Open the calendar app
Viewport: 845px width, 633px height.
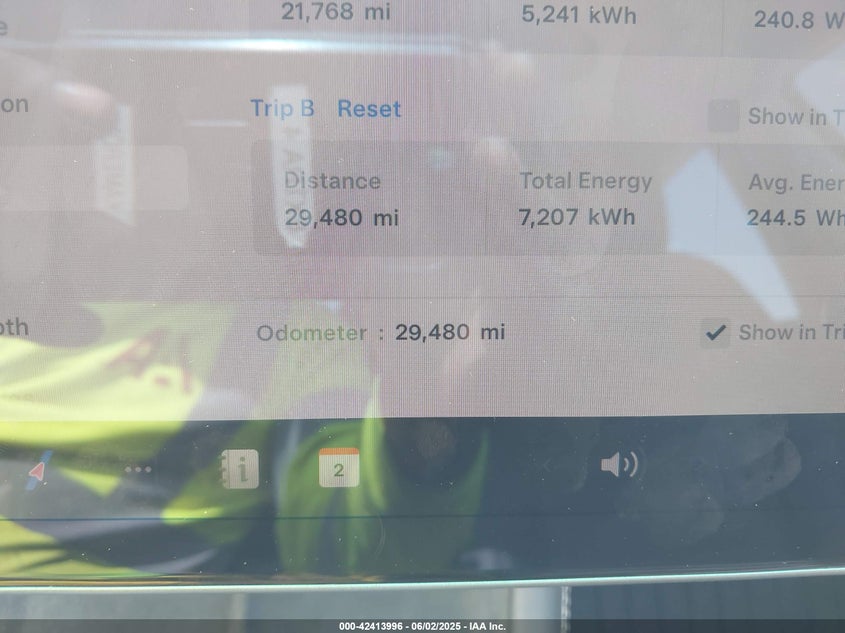(339, 467)
